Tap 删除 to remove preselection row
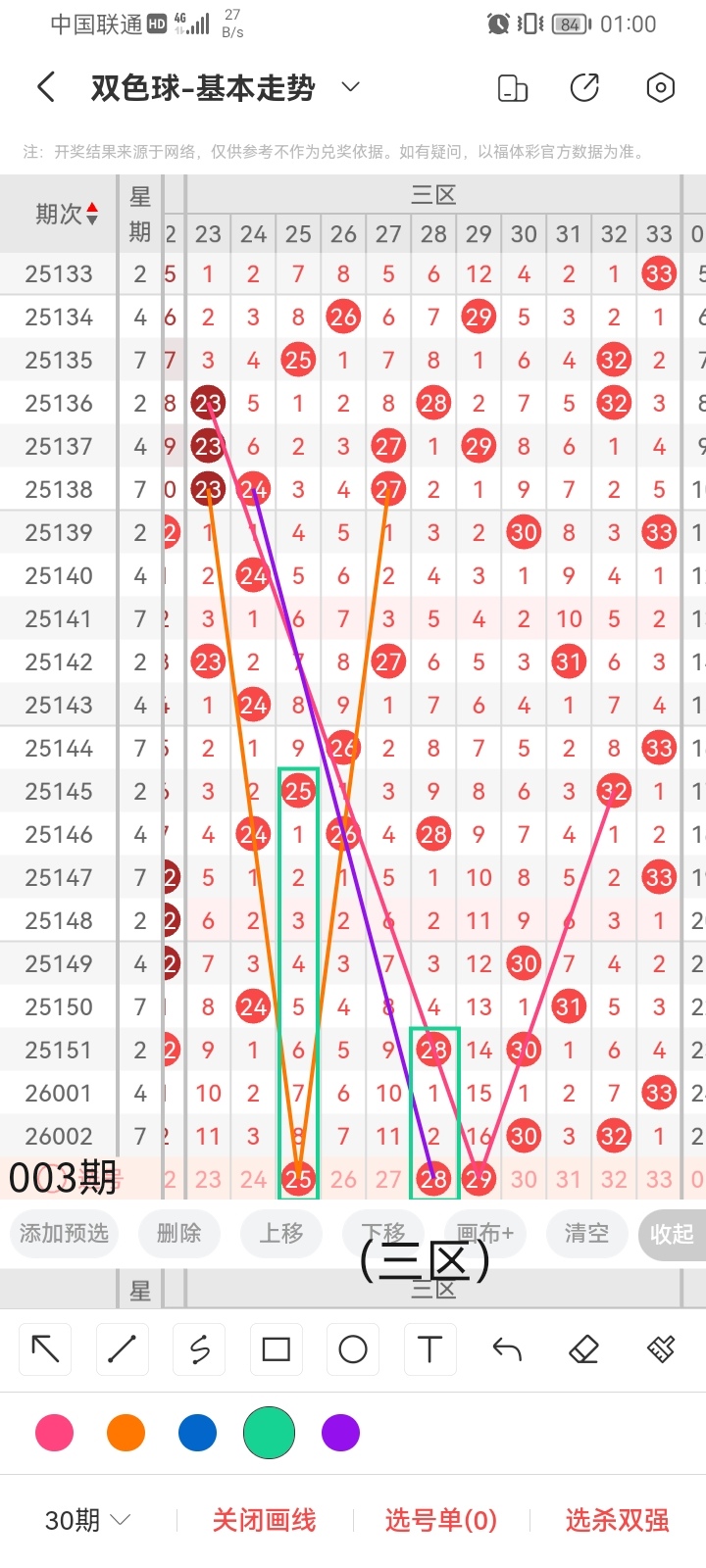This screenshot has height=1568, width=706. (x=178, y=1233)
